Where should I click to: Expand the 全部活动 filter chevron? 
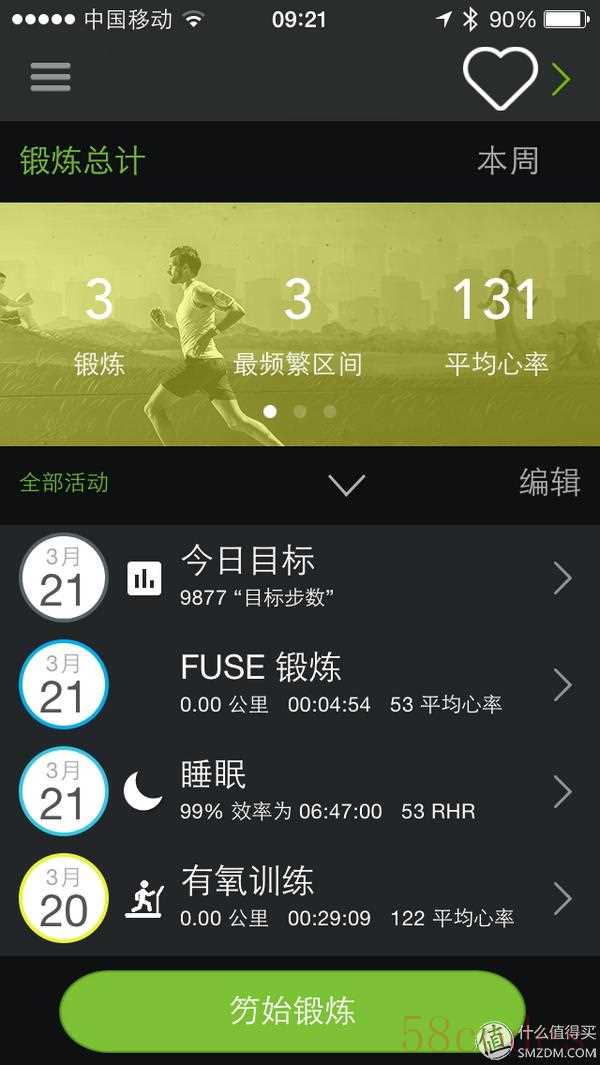(x=346, y=485)
